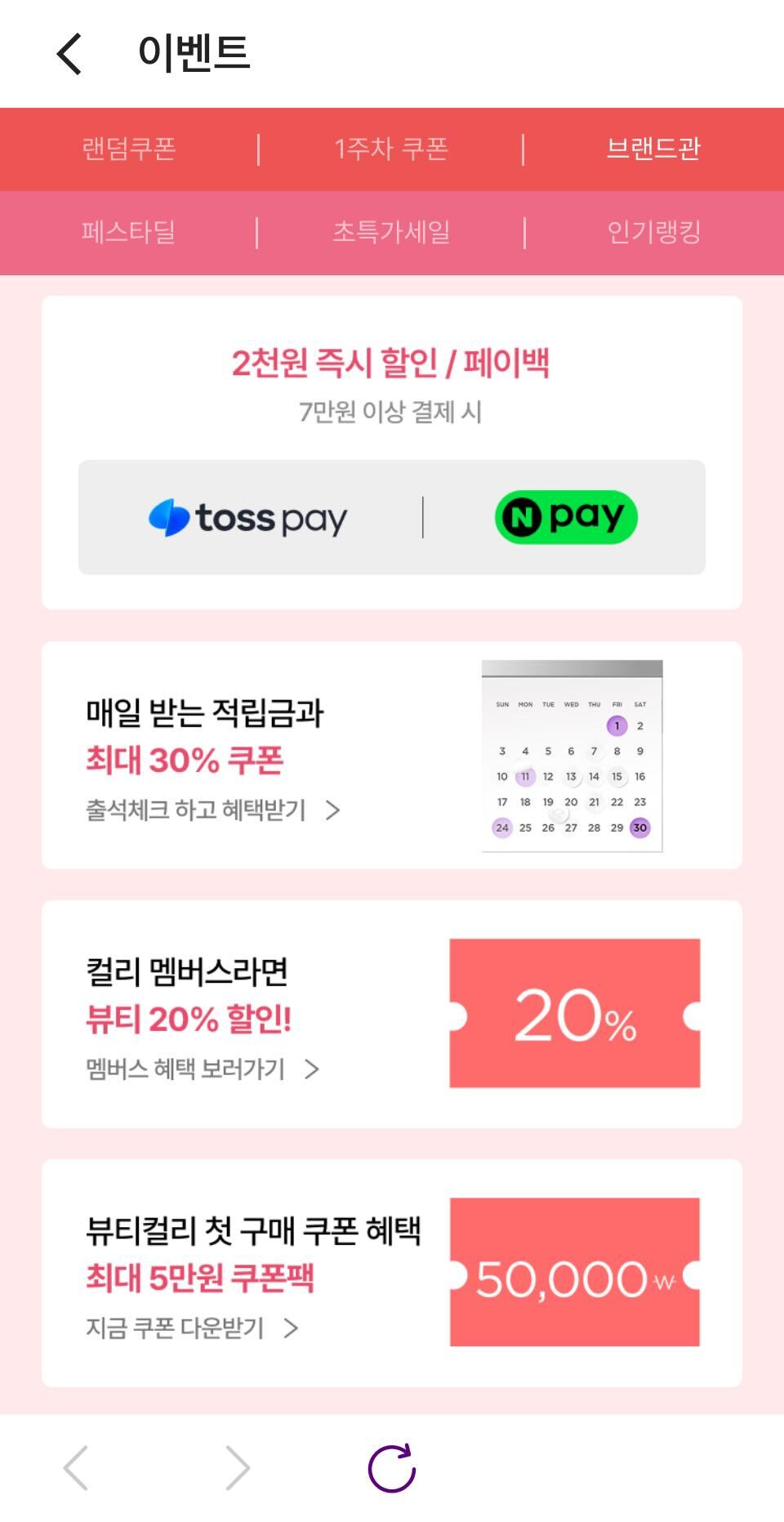Image resolution: width=784 pixels, height=1522 pixels.
Task: Open 출석체크 하고 혜택받기 link
Action: pyautogui.click(x=212, y=810)
